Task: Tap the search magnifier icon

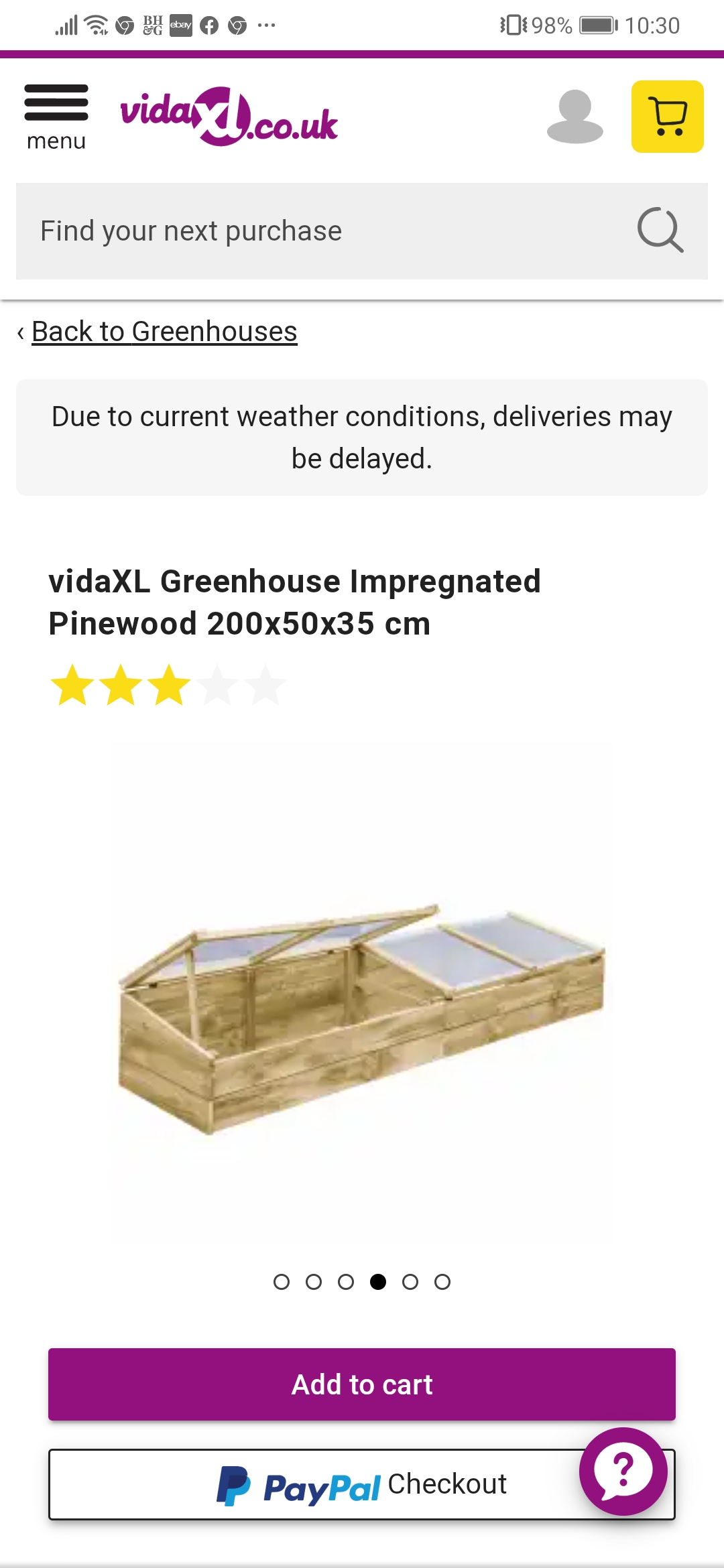Action: tap(660, 231)
